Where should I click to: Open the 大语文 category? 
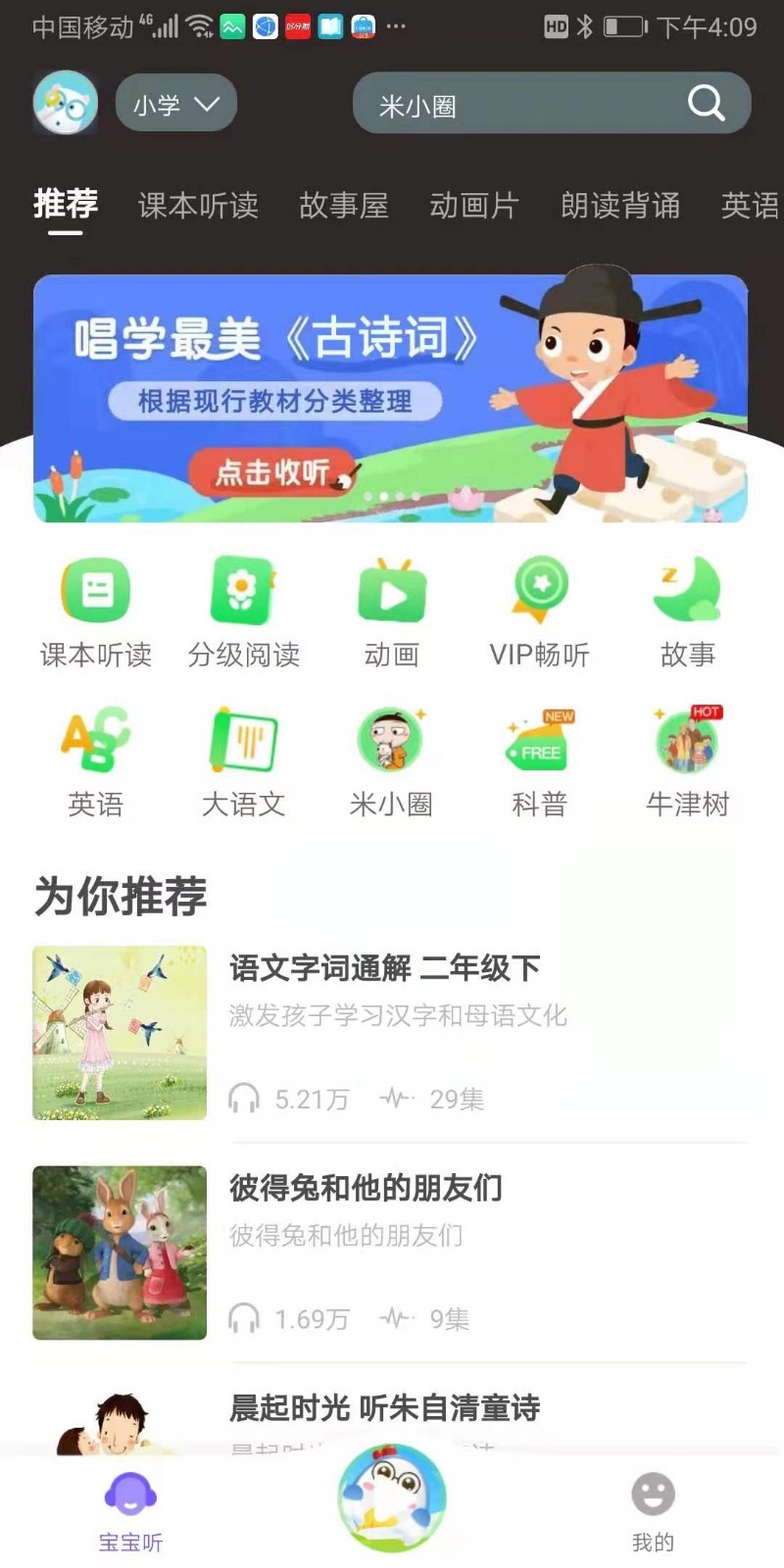(243, 761)
